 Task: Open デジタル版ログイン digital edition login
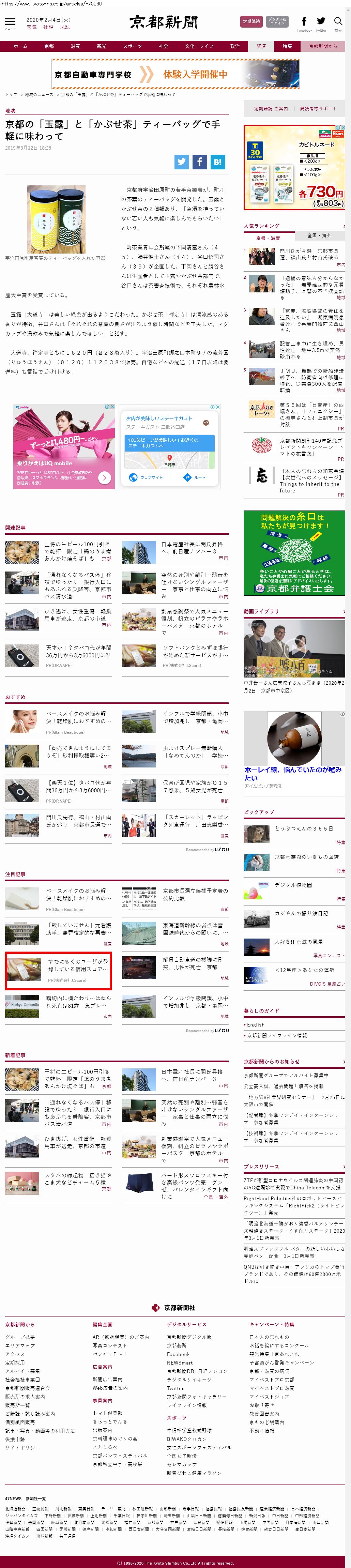(277, 21)
